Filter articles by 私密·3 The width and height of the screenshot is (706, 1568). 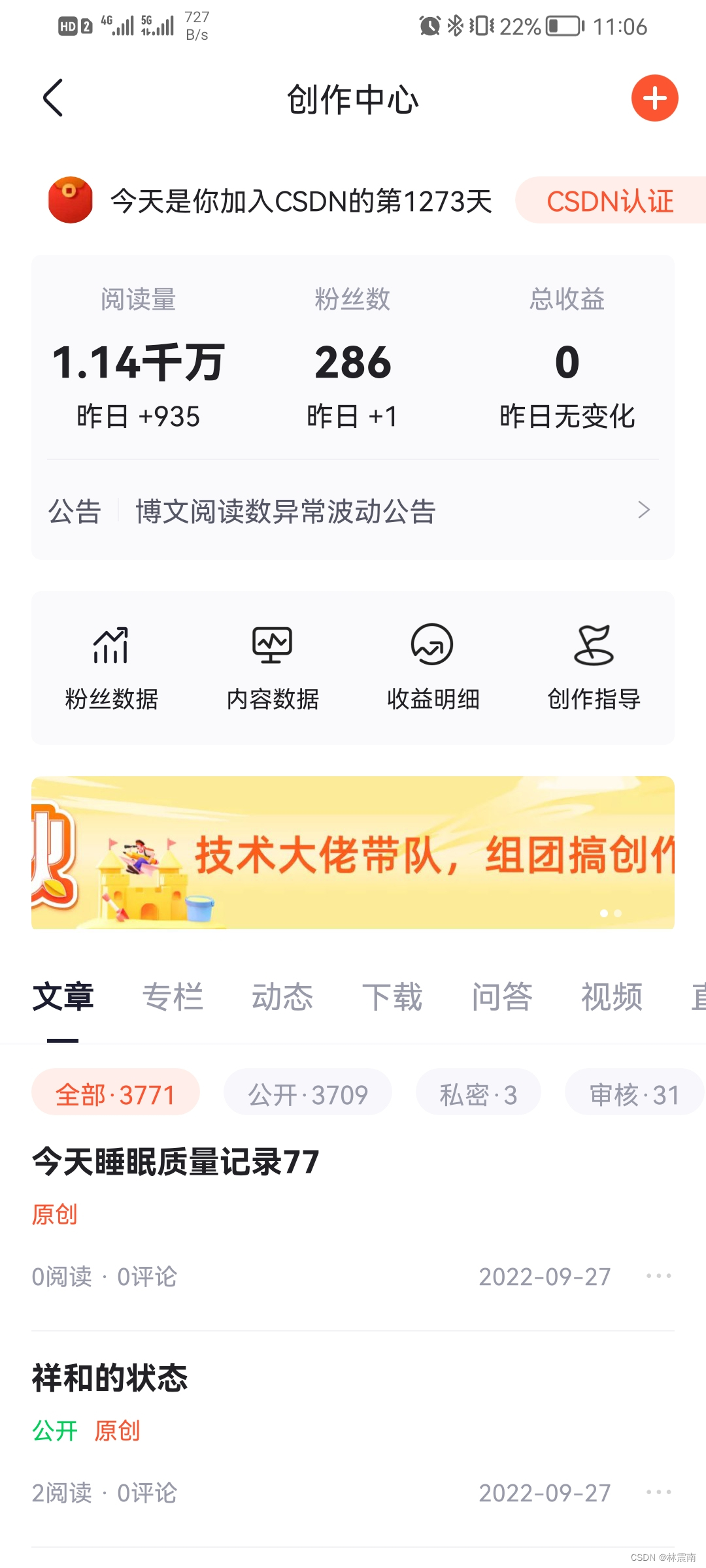(x=478, y=1094)
